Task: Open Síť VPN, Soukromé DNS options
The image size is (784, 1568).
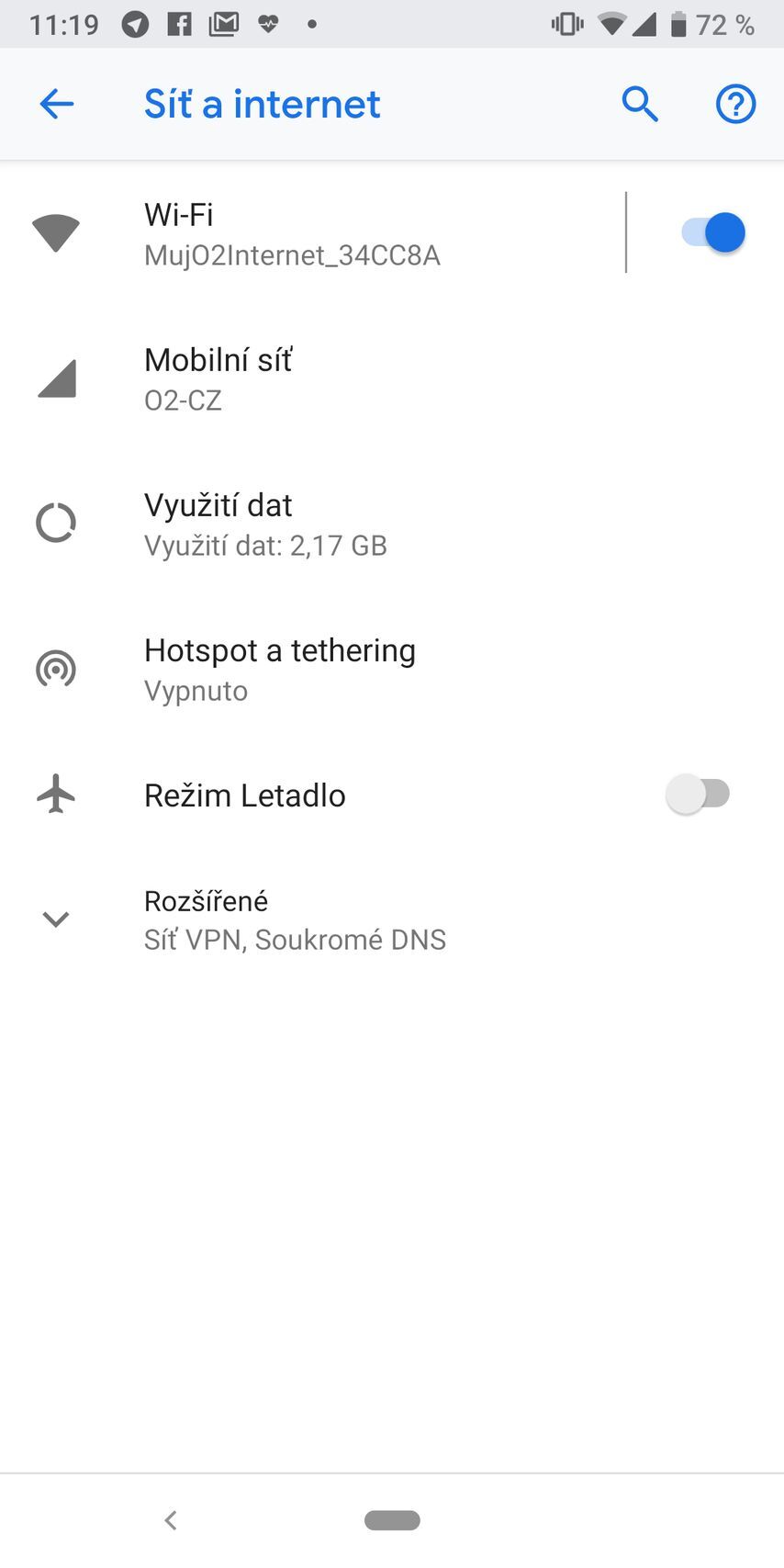Action: click(295, 939)
